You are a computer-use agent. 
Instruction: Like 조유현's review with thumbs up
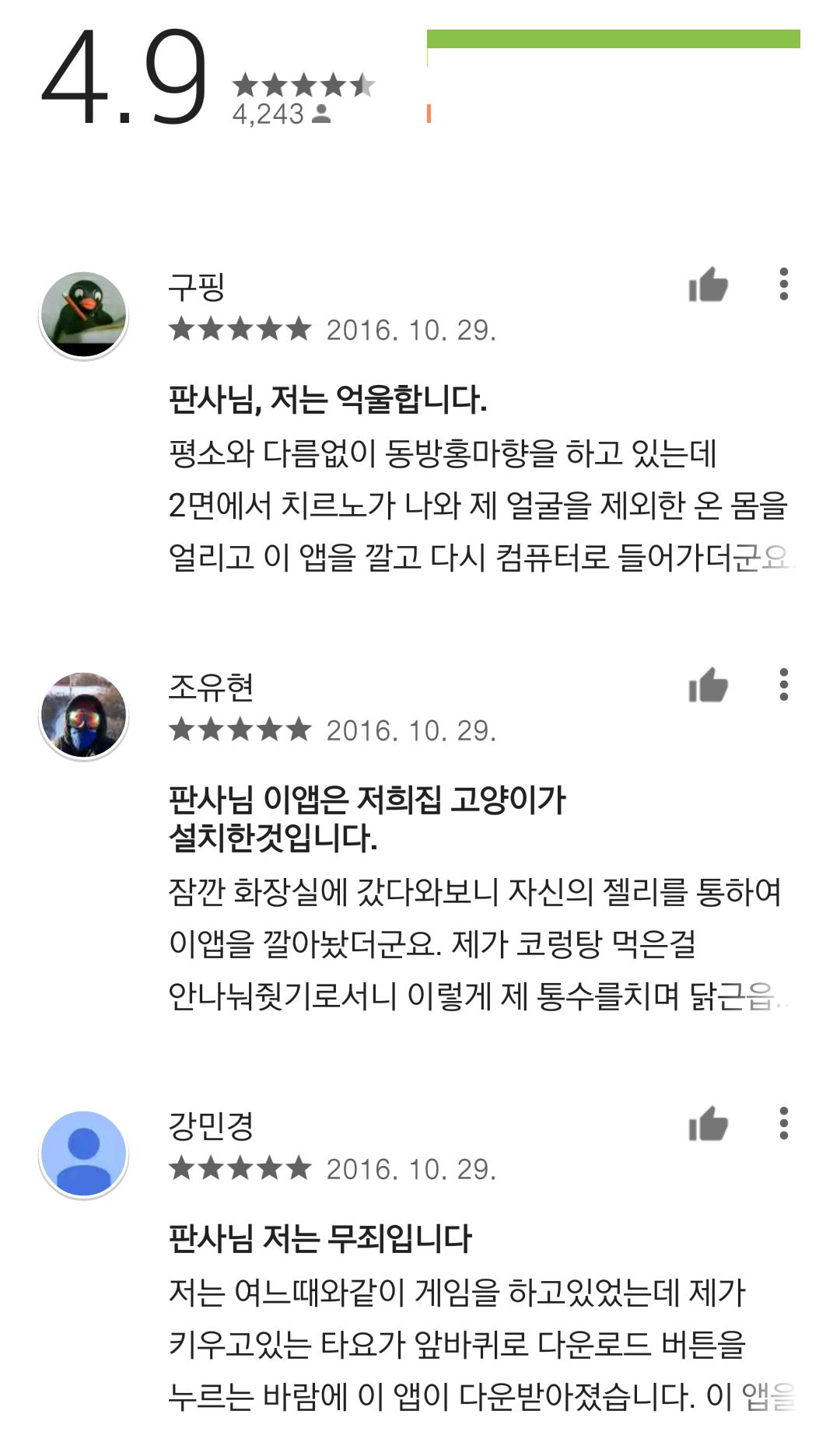pyautogui.click(x=708, y=685)
